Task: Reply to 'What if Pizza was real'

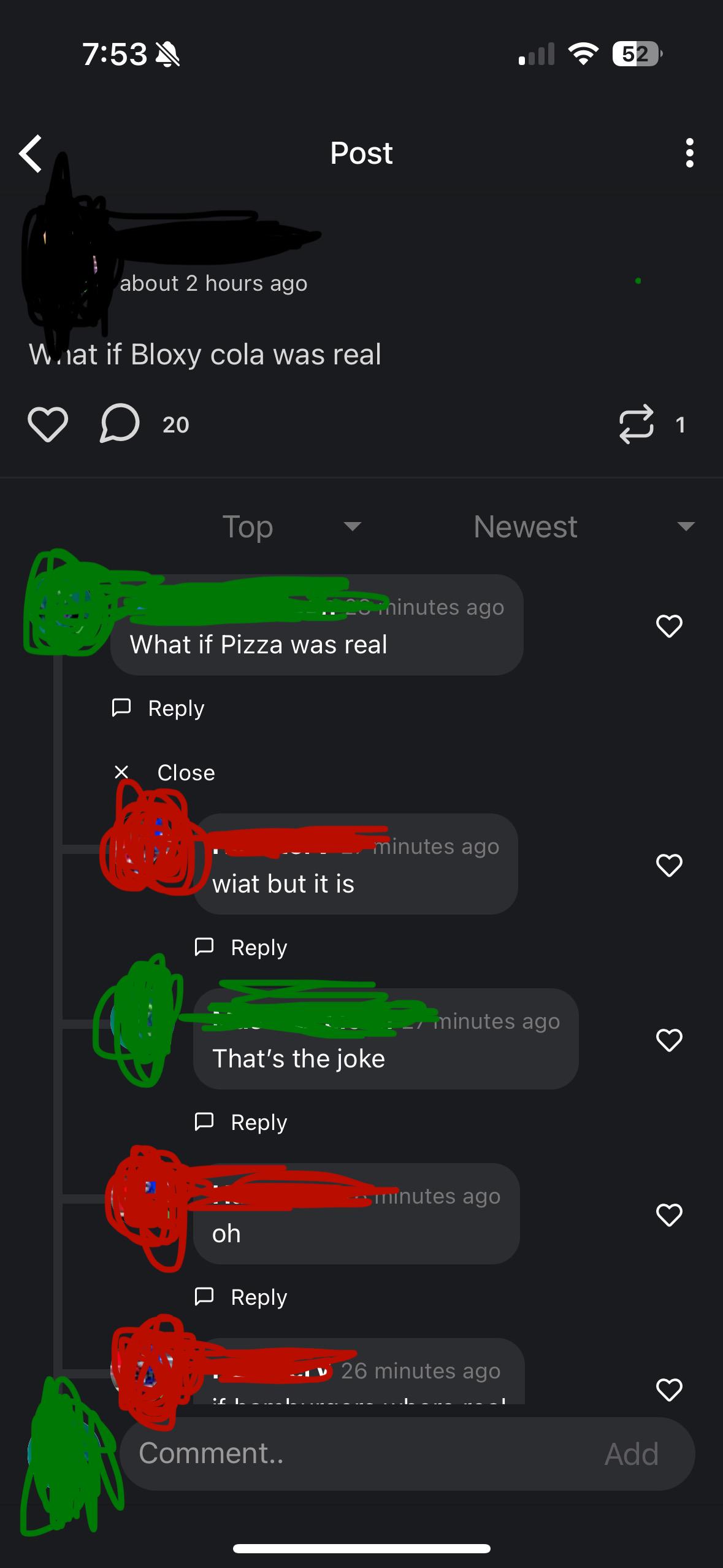Action: (x=158, y=708)
